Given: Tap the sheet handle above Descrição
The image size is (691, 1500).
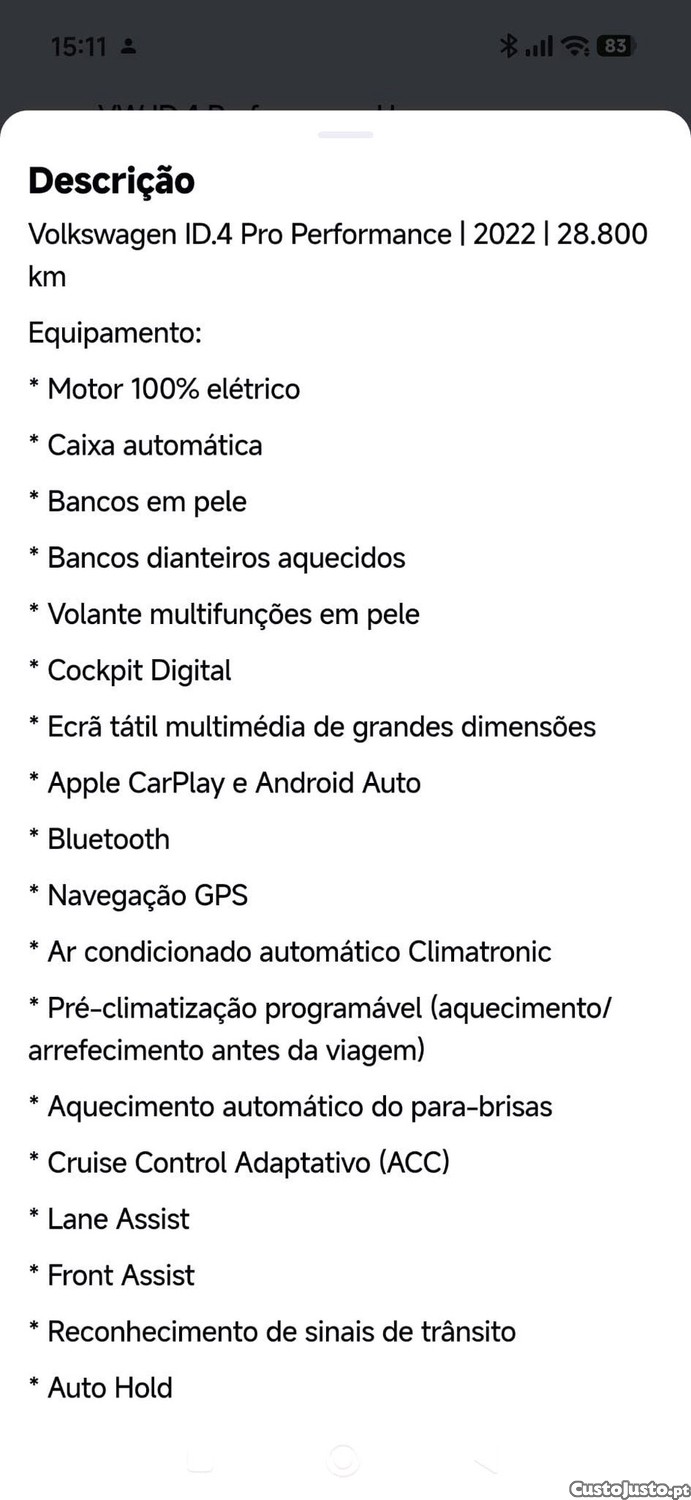Looking at the screenshot, I should point(345,134).
